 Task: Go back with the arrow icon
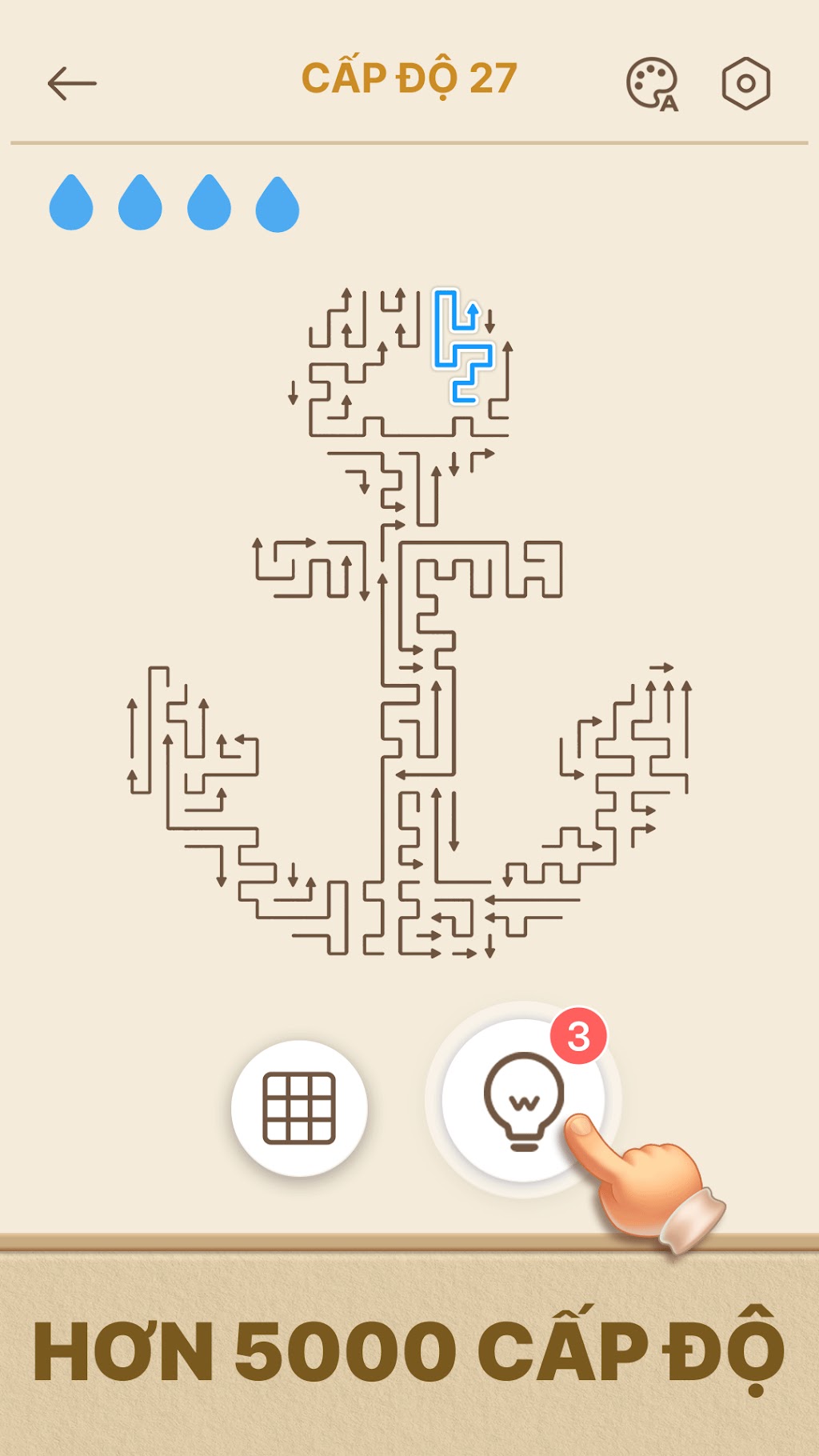(72, 83)
